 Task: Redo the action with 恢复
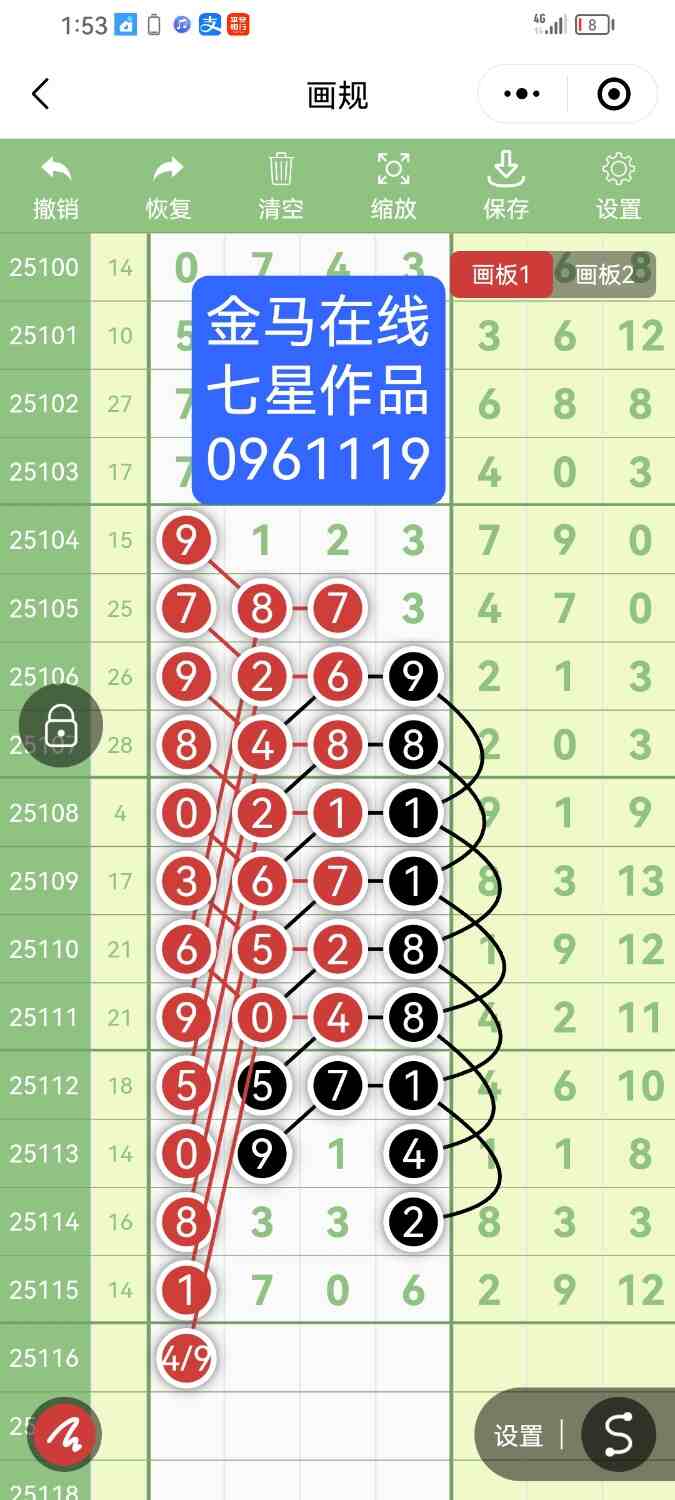click(x=168, y=186)
